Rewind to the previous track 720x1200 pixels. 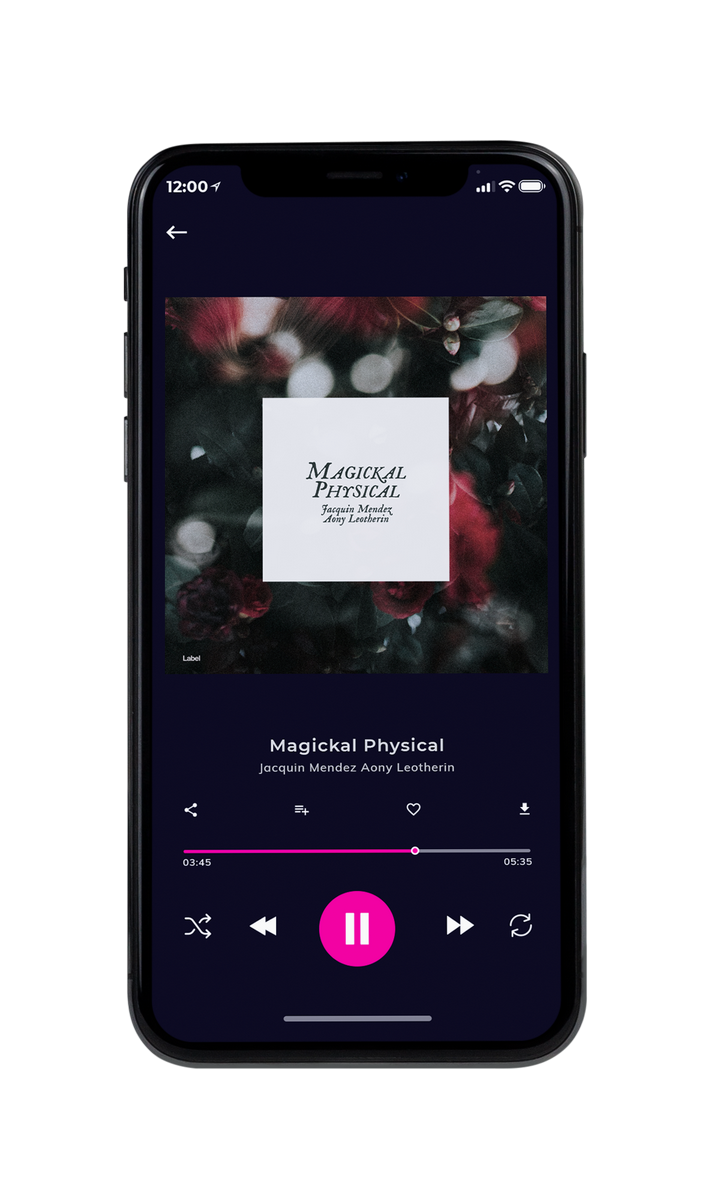[x=263, y=927]
